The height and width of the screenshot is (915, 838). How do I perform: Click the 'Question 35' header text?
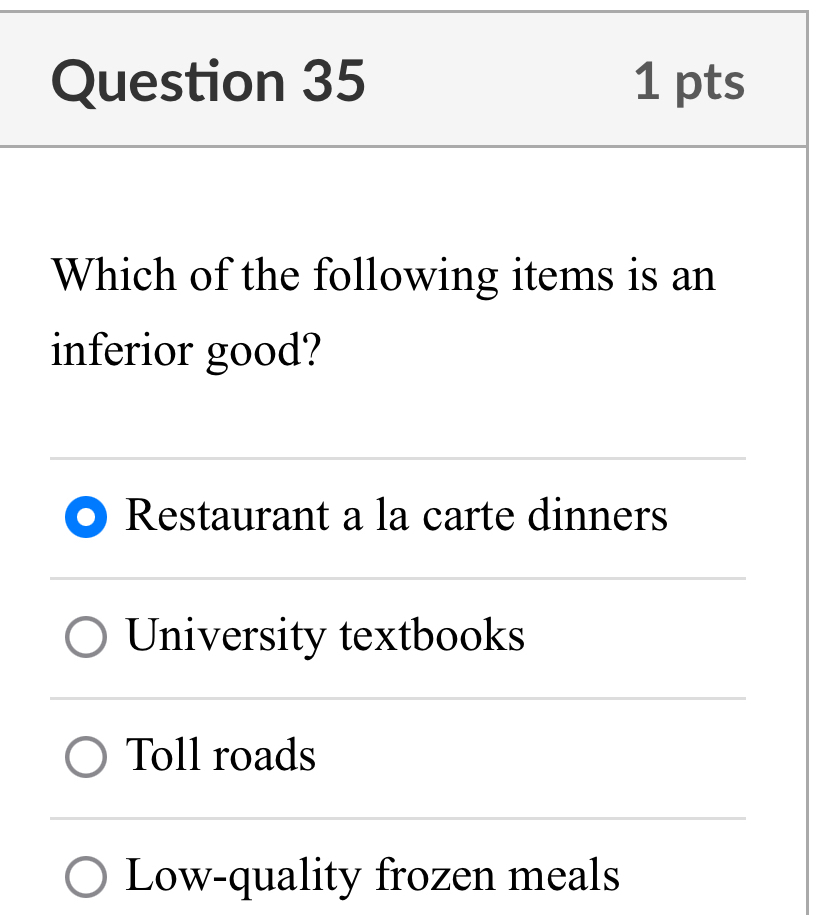coord(209,82)
